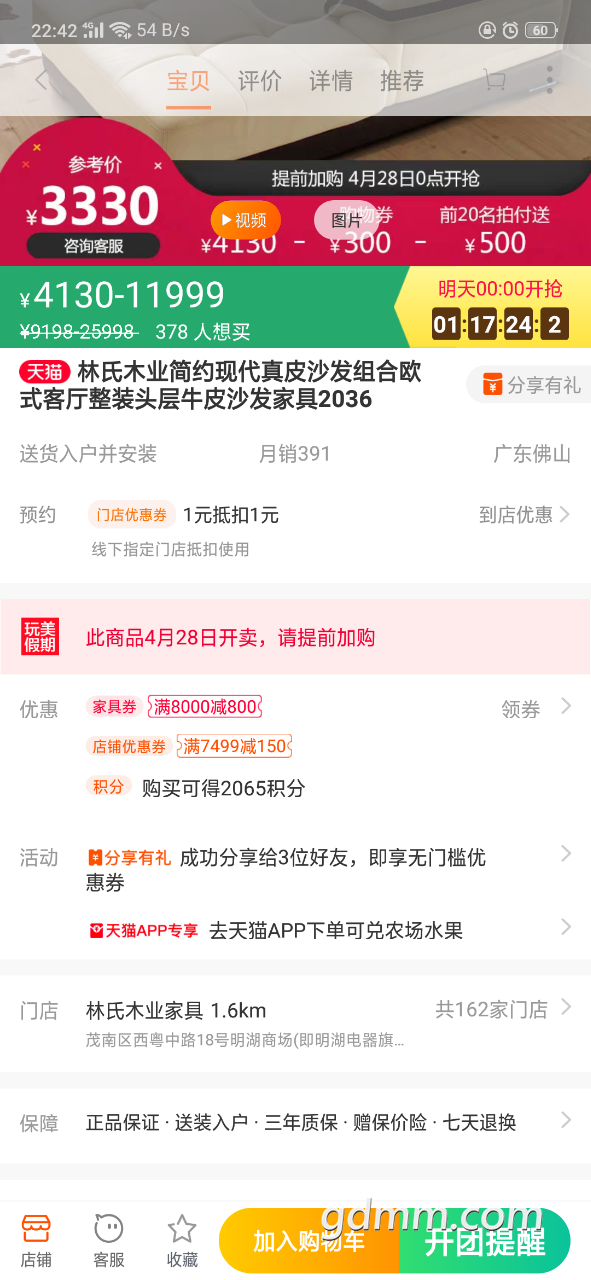Open 领券 to claim coupons
The image size is (591, 1280).
pos(536,708)
